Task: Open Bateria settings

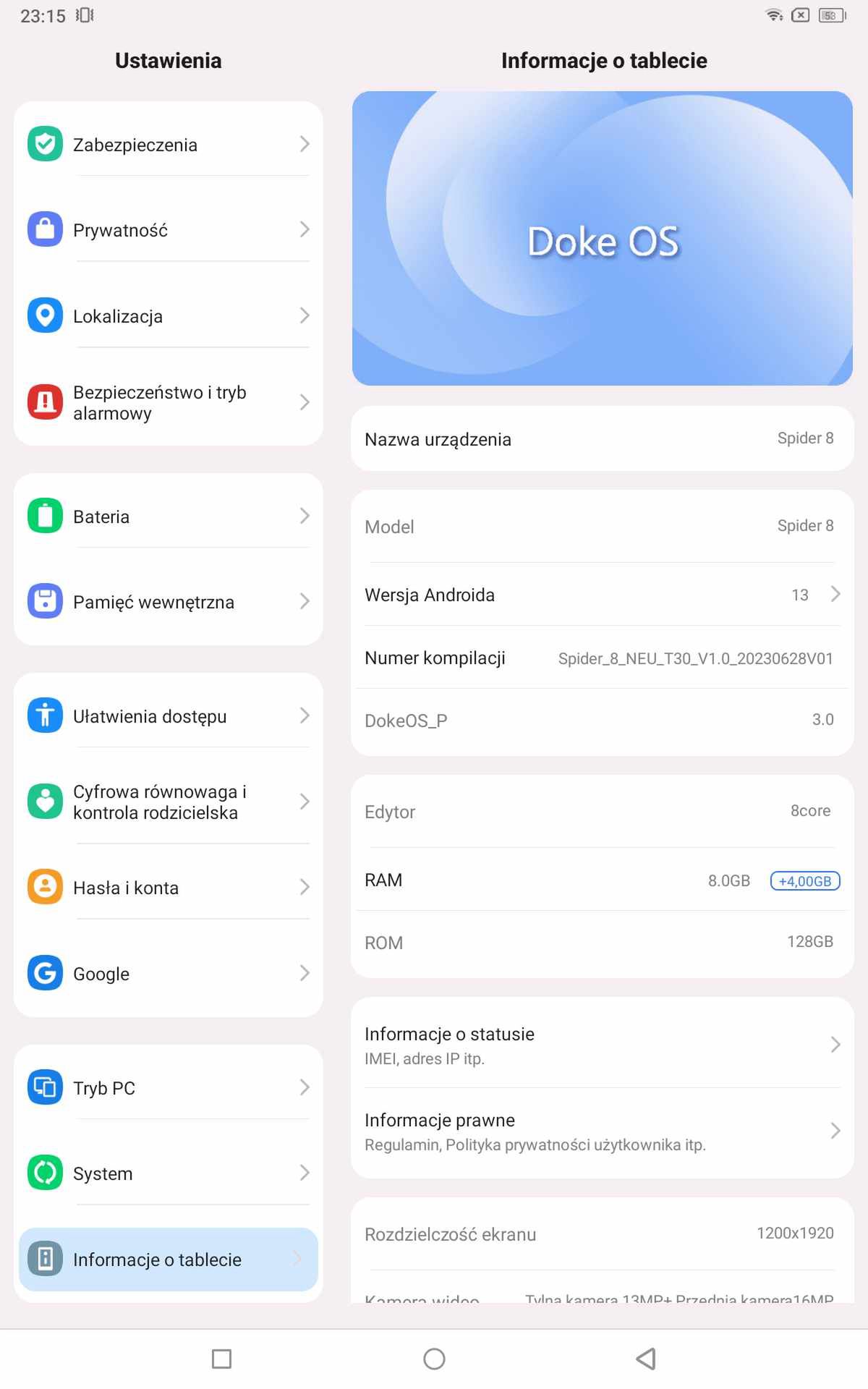Action: [169, 517]
